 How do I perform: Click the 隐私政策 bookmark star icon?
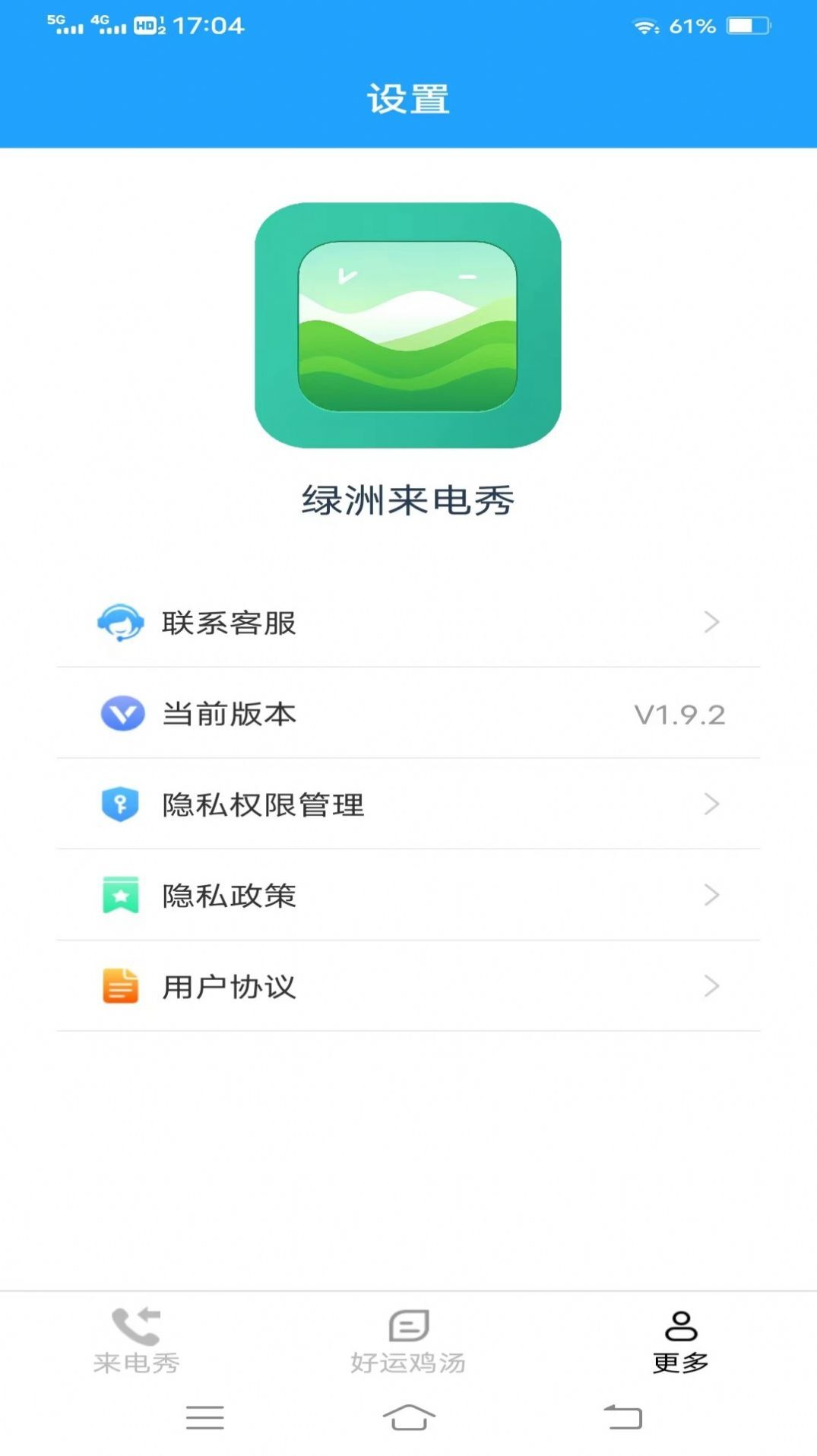point(119,896)
